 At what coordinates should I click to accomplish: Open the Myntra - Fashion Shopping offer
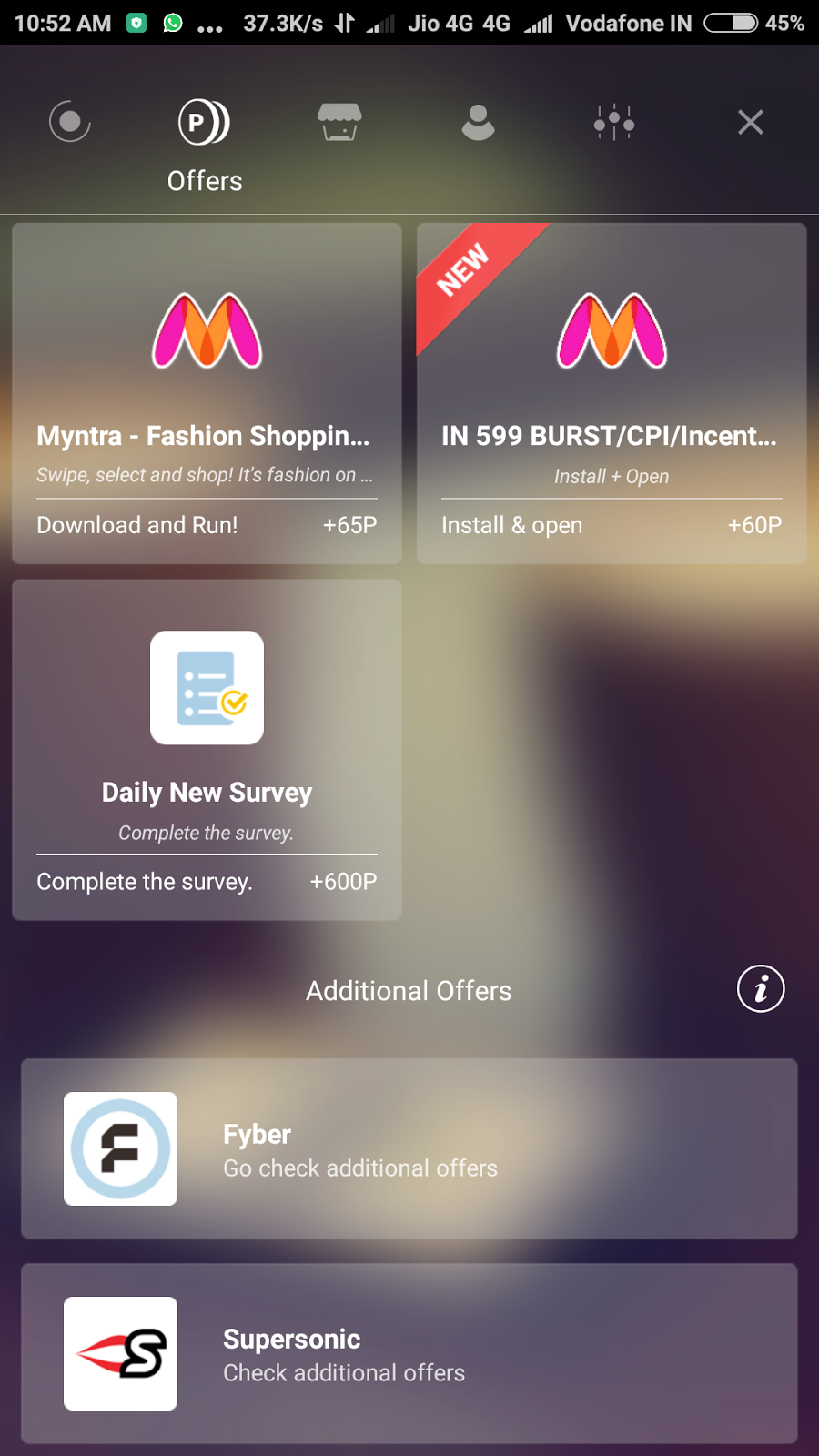tap(207, 393)
